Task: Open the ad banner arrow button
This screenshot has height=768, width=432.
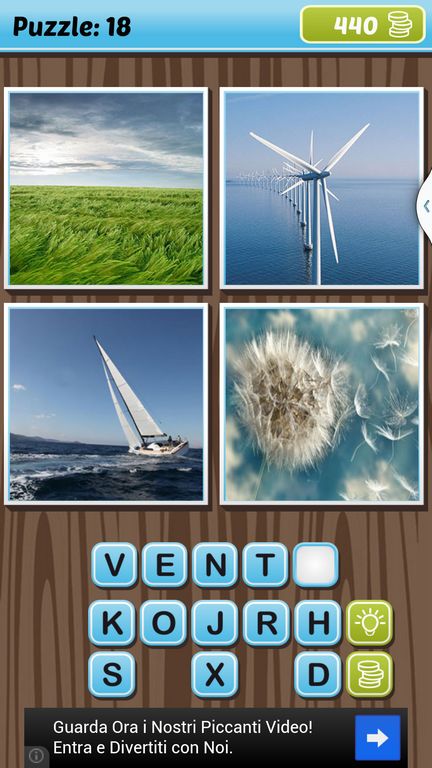Action: point(378,738)
